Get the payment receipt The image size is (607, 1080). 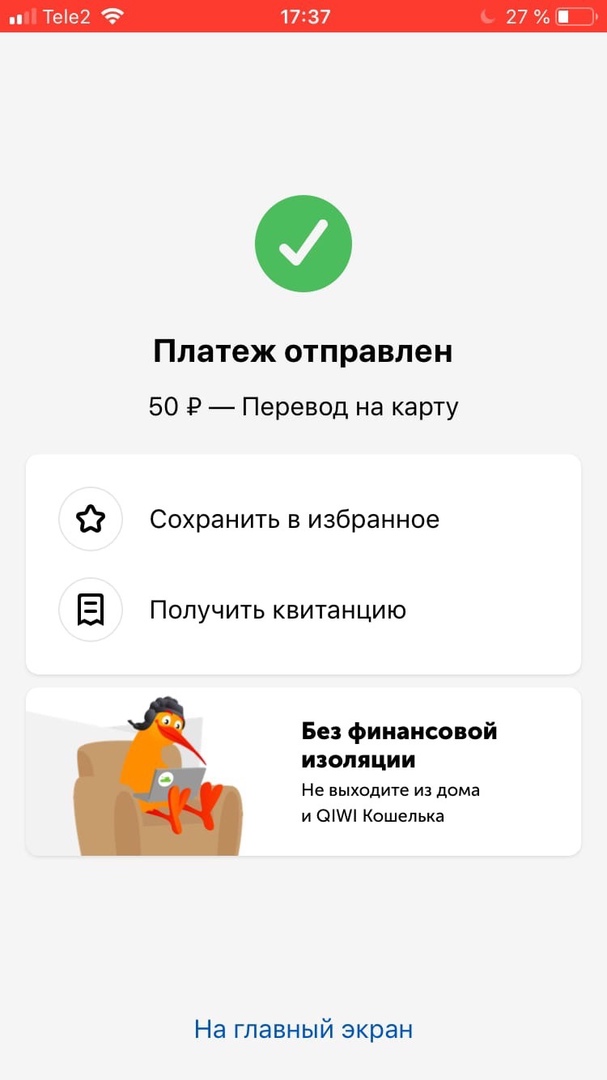point(278,610)
